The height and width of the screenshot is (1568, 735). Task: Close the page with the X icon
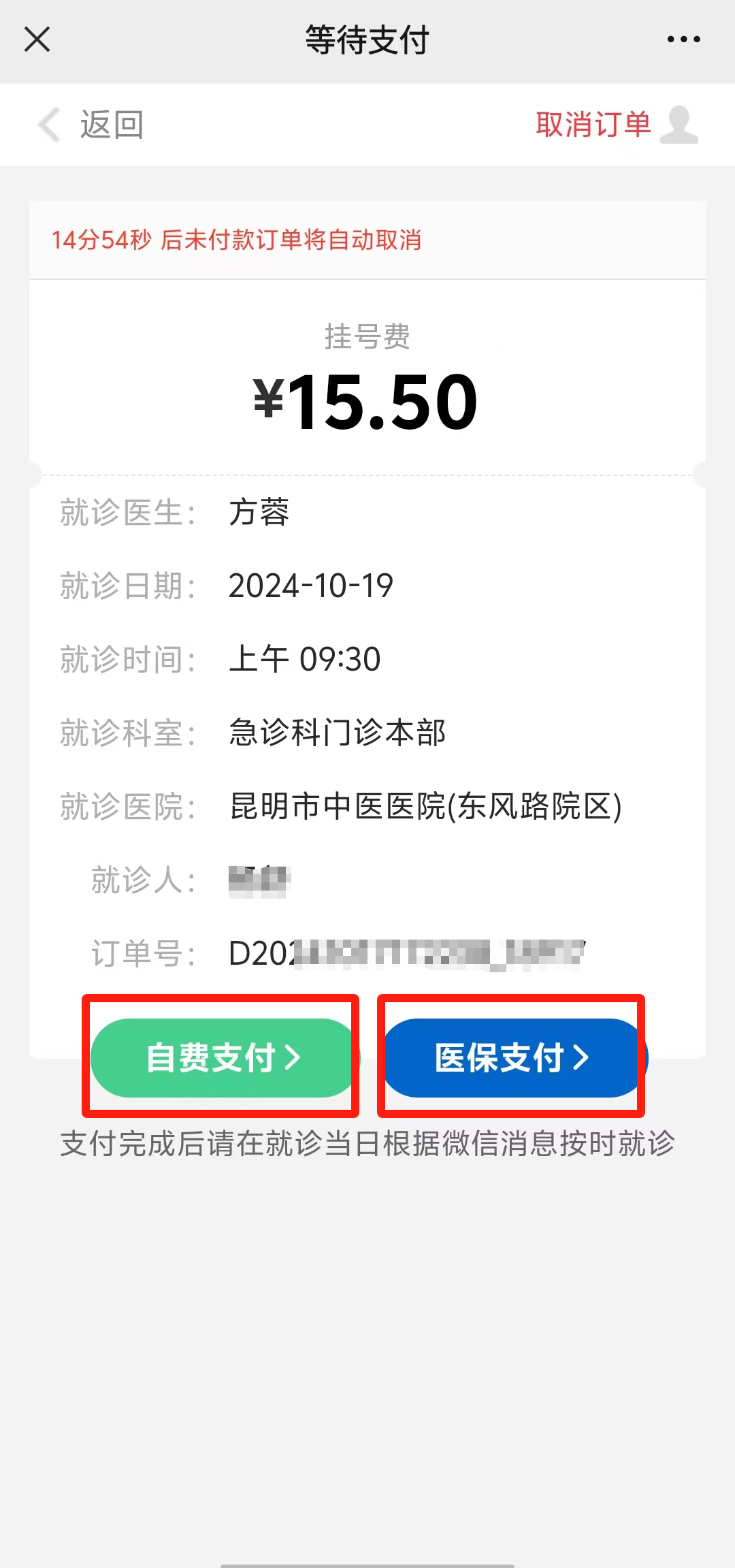click(x=37, y=39)
